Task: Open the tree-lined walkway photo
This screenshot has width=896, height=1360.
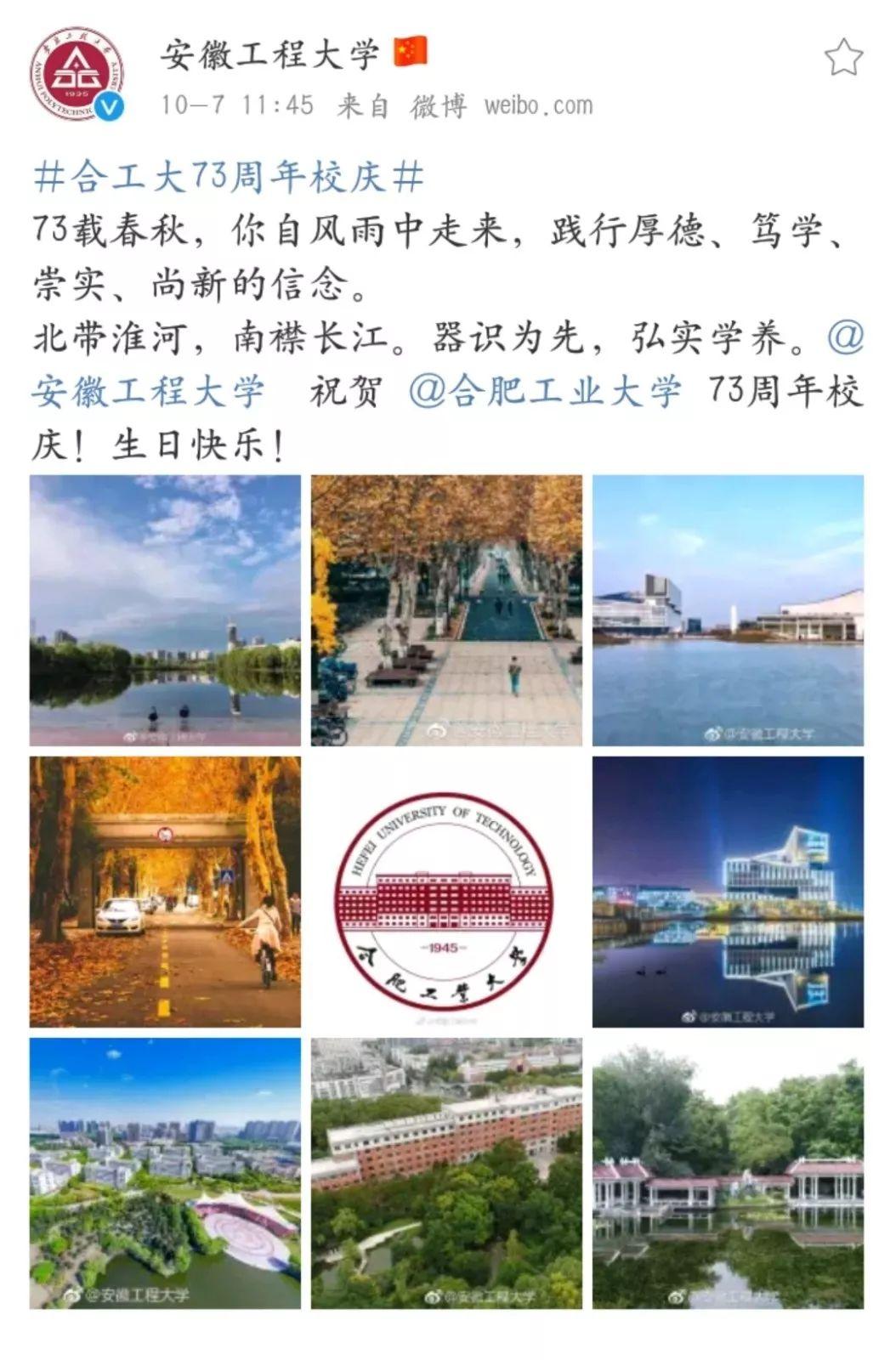Action: [x=448, y=609]
